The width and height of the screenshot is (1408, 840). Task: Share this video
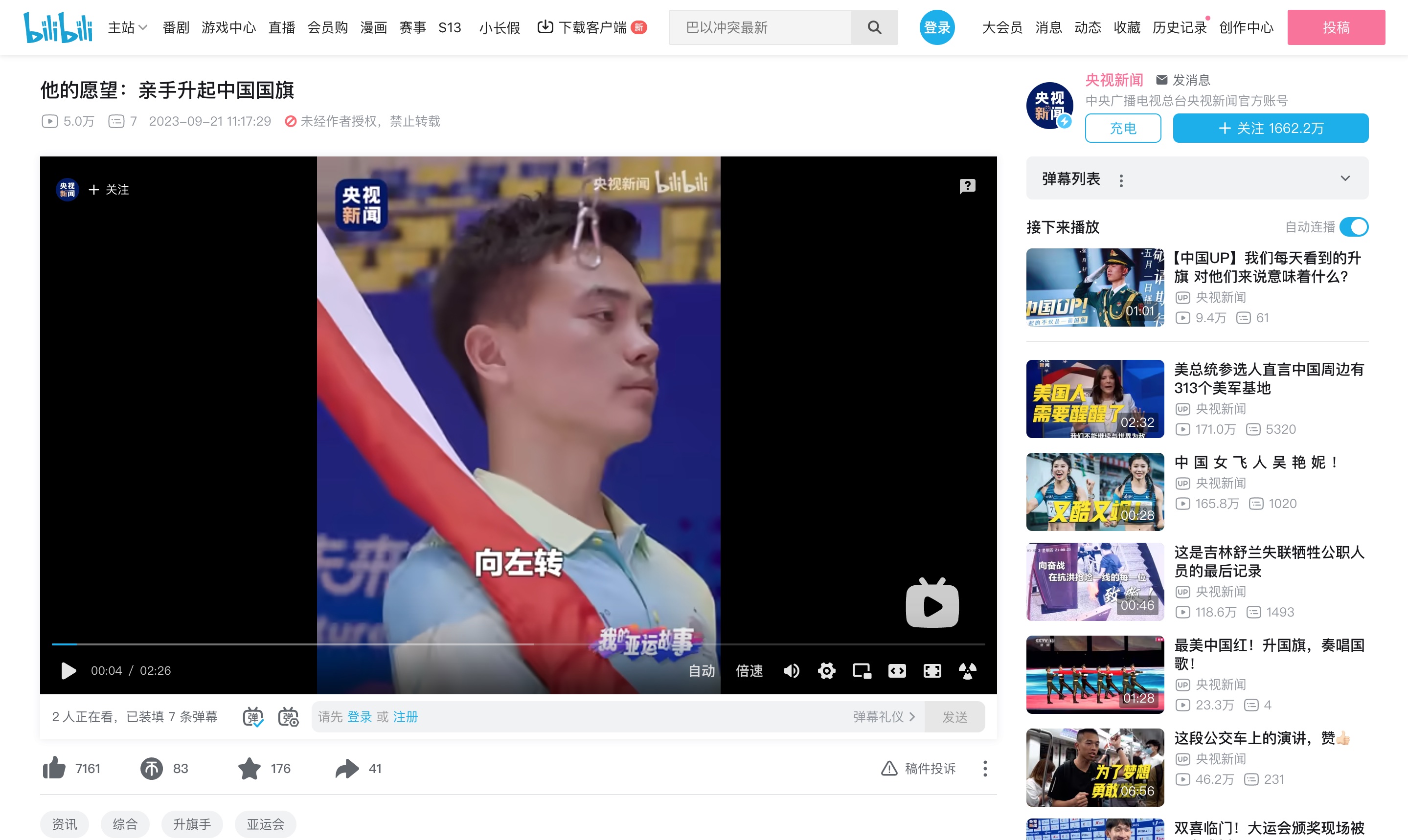[347, 768]
